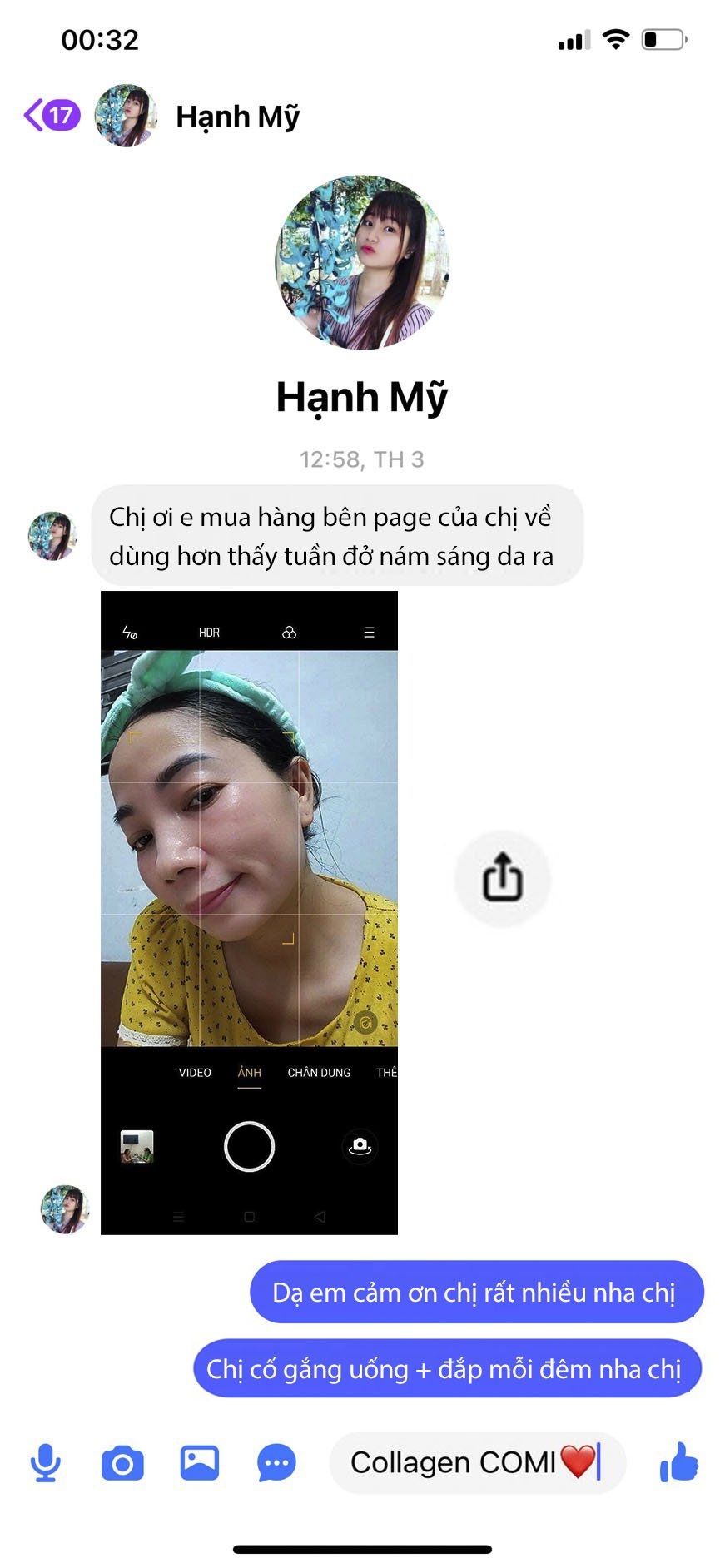Screen dimensions: 725x1568
Task: Share the received camera screenshot
Action: point(502,878)
